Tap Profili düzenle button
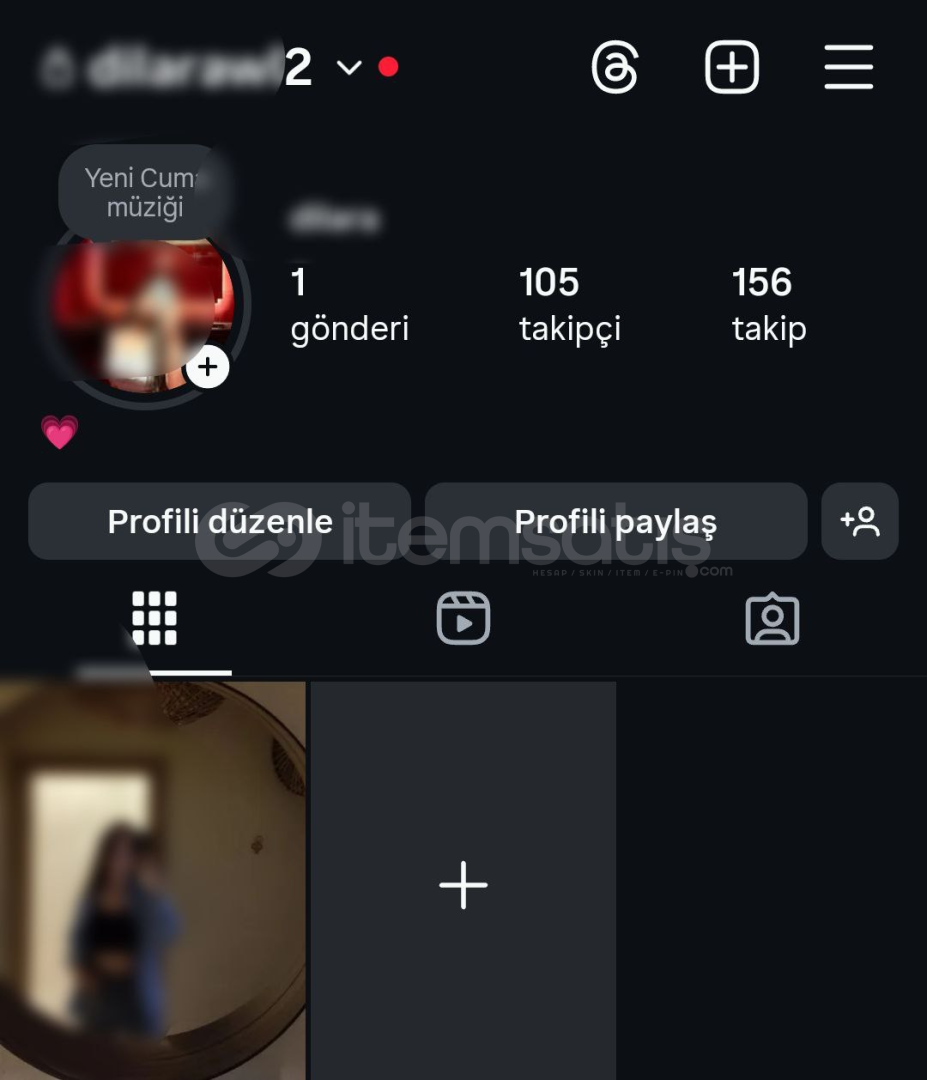Screen dimensions: 927x1080 click(x=220, y=521)
